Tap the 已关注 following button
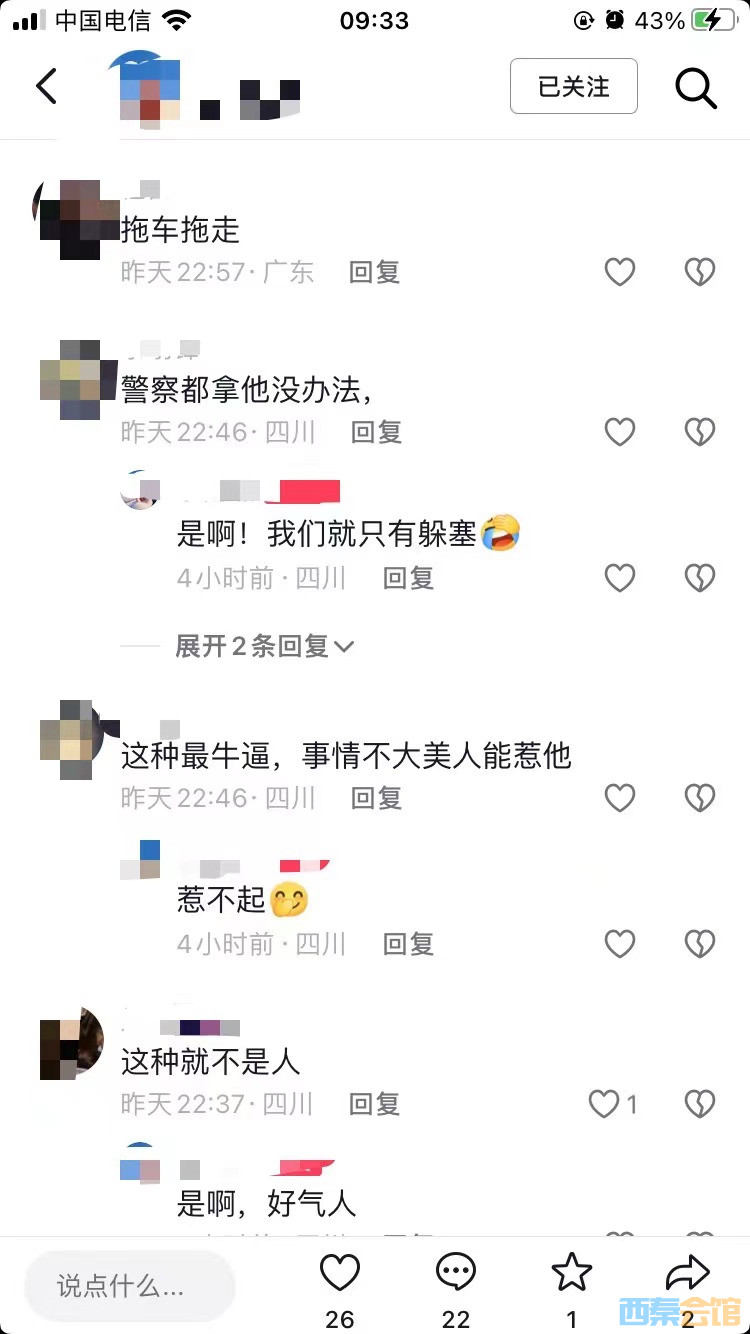This screenshot has width=750, height=1334. (x=574, y=87)
